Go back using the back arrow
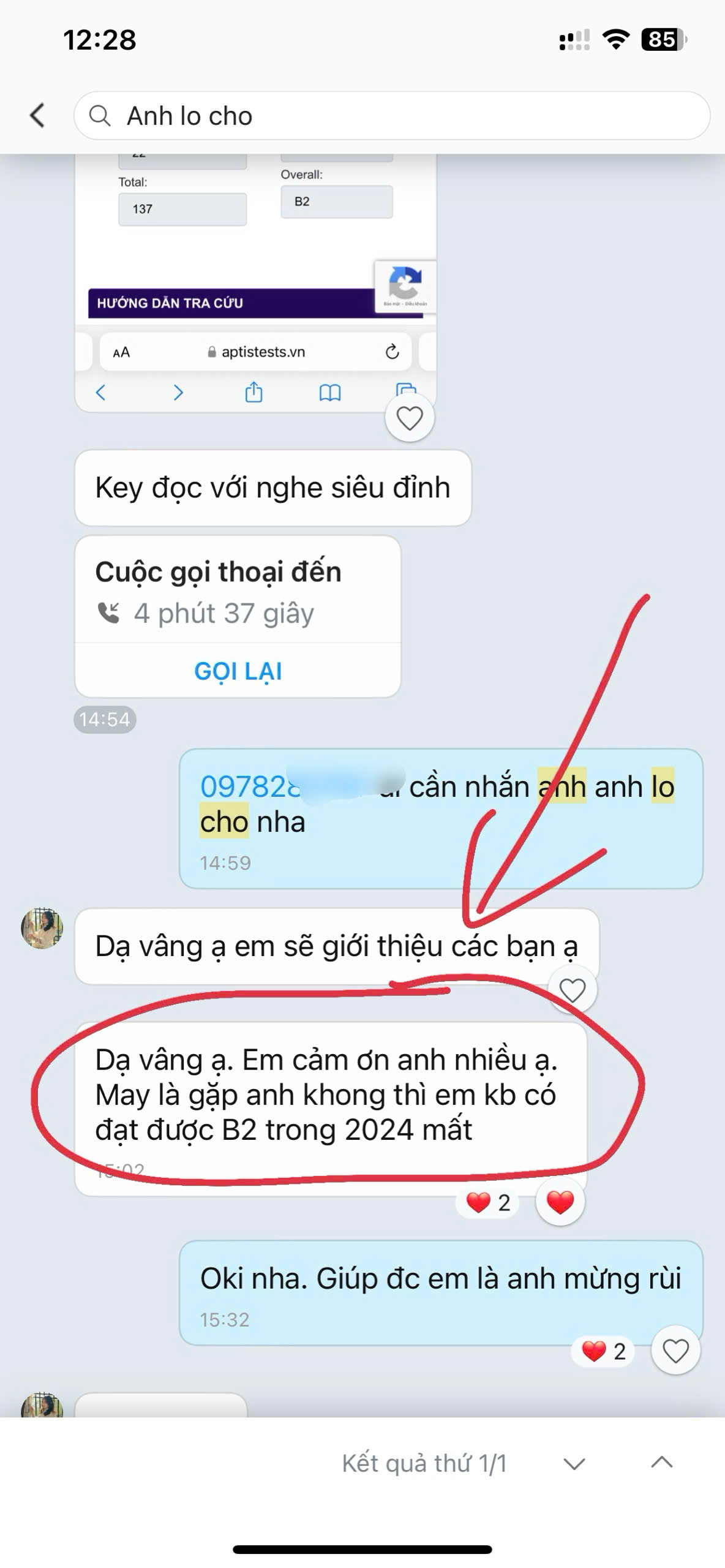The height and width of the screenshot is (1568, 725). pos(37,115)
